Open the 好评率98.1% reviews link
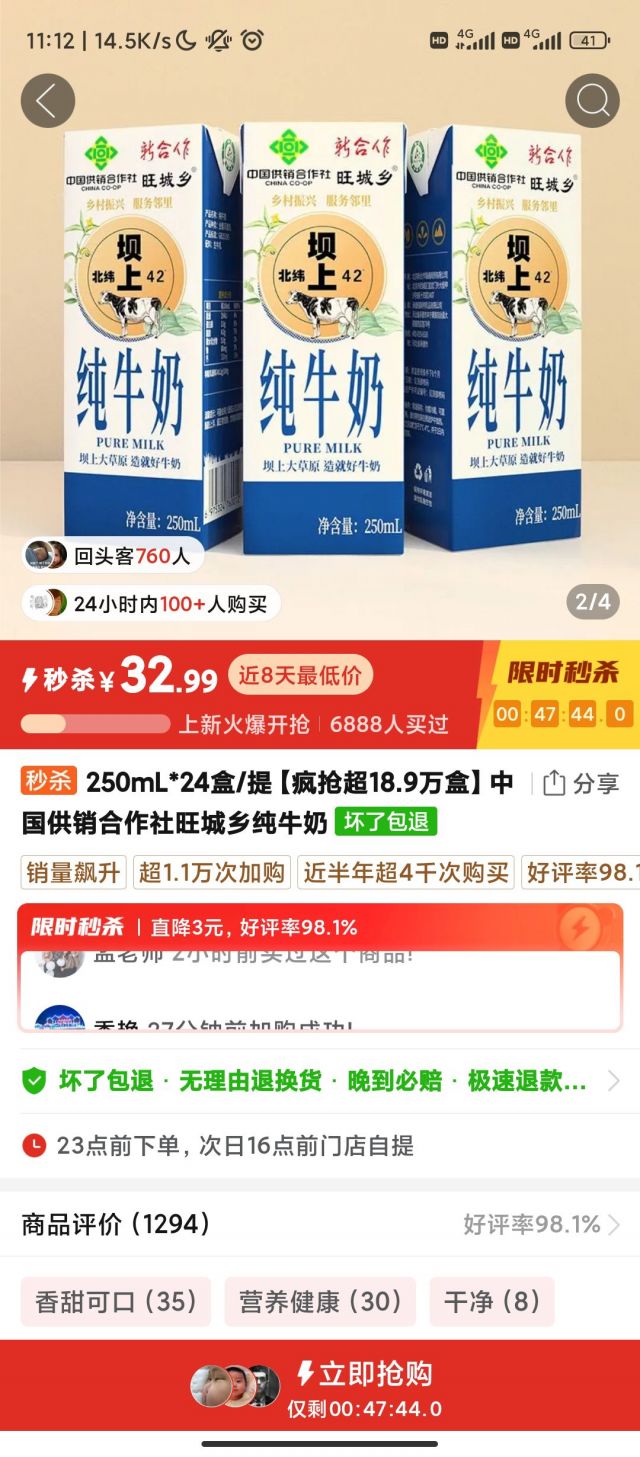The width and height of the screenshot is (640, 1457). (541, 1224)
